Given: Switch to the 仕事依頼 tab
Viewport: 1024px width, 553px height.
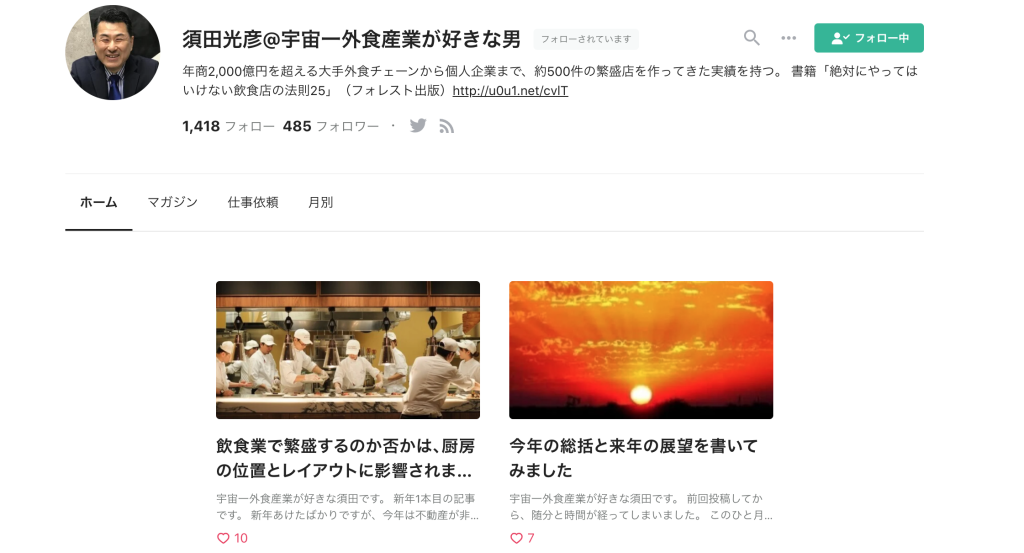Looking at the screenshot, I should pos(253,202).
